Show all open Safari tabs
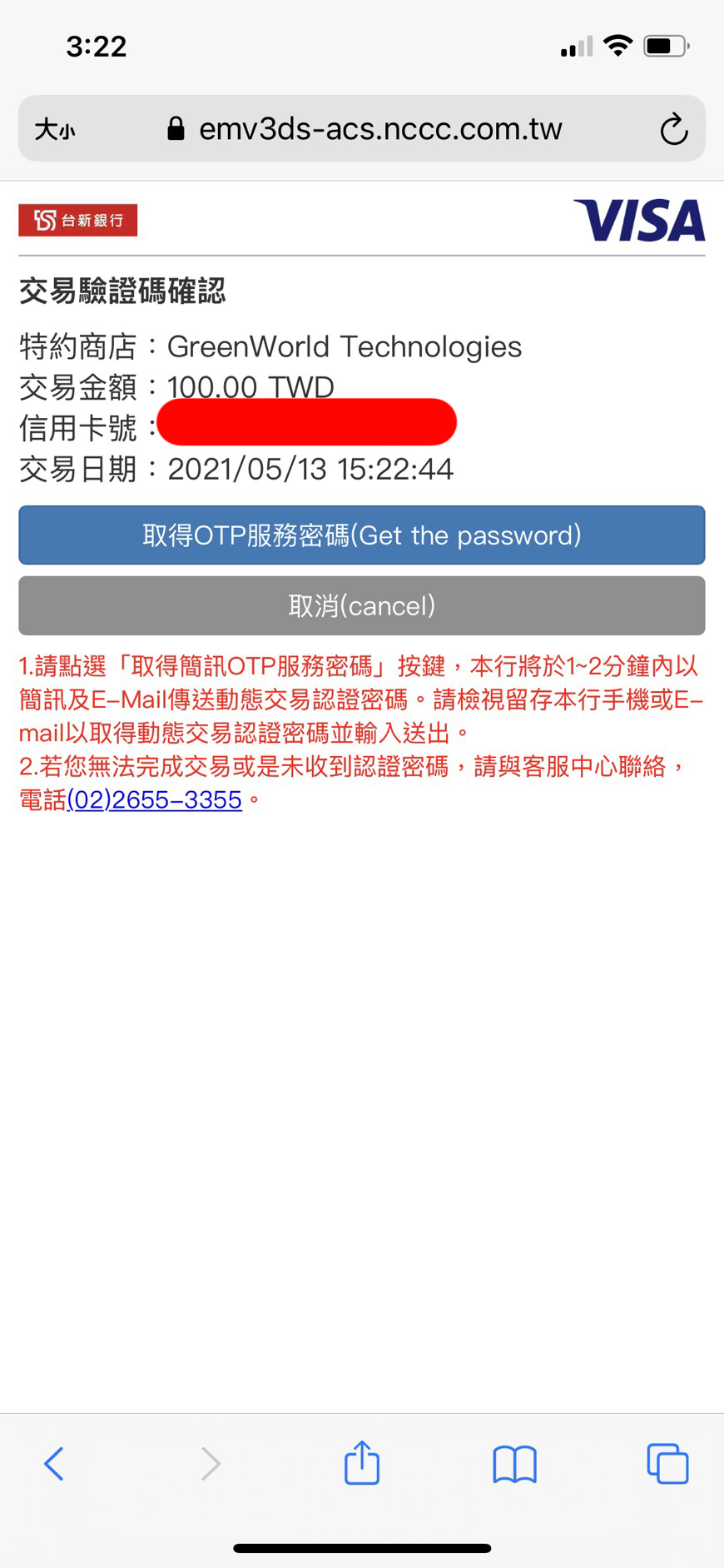The height and width of the screenshot is (1568, 724). 667,1463
